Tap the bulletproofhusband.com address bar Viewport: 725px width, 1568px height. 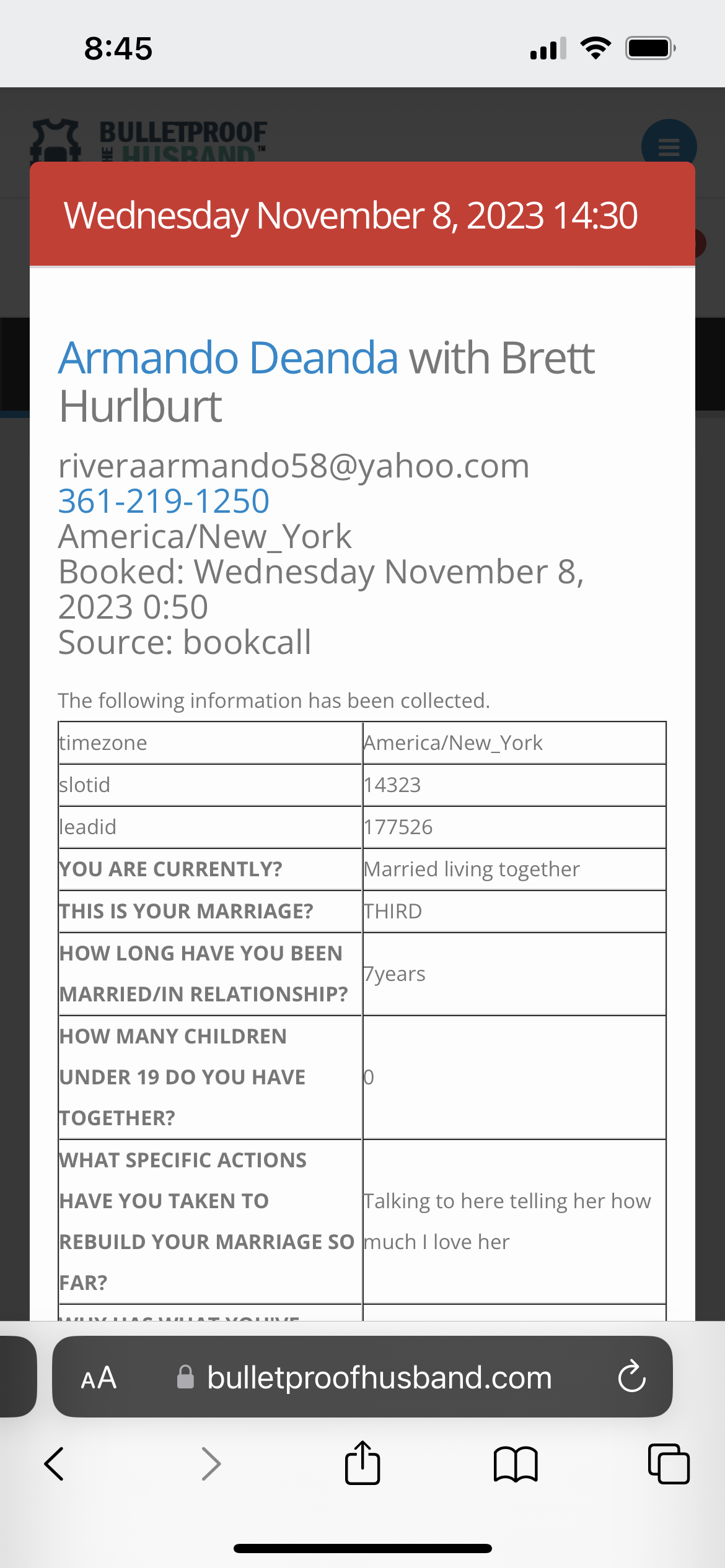click(379, 1378)
